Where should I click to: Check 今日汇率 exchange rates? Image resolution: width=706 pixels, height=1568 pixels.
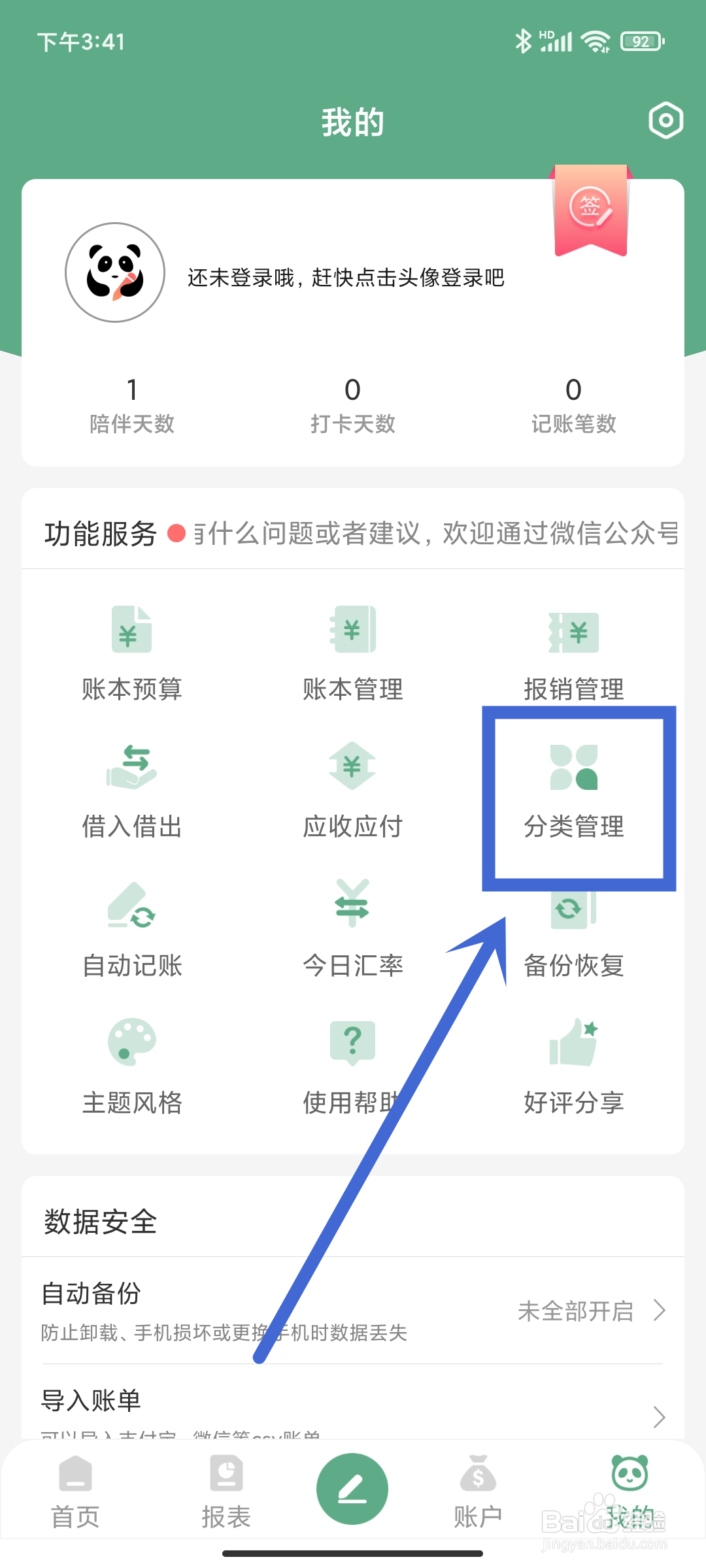(x=352, y=931)
